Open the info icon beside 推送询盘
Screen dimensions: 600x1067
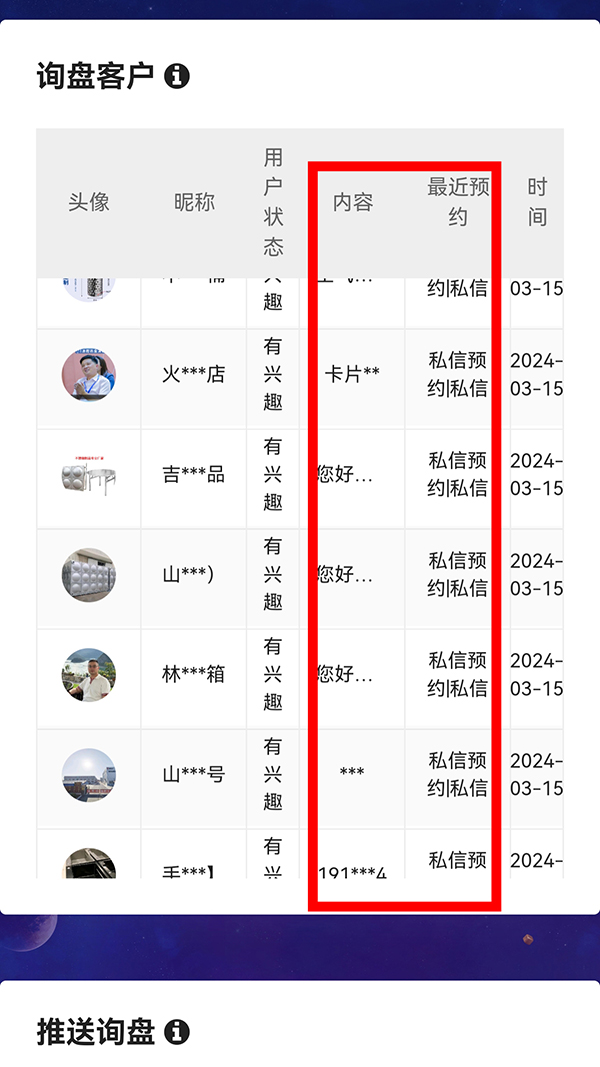coord(177,1031)
